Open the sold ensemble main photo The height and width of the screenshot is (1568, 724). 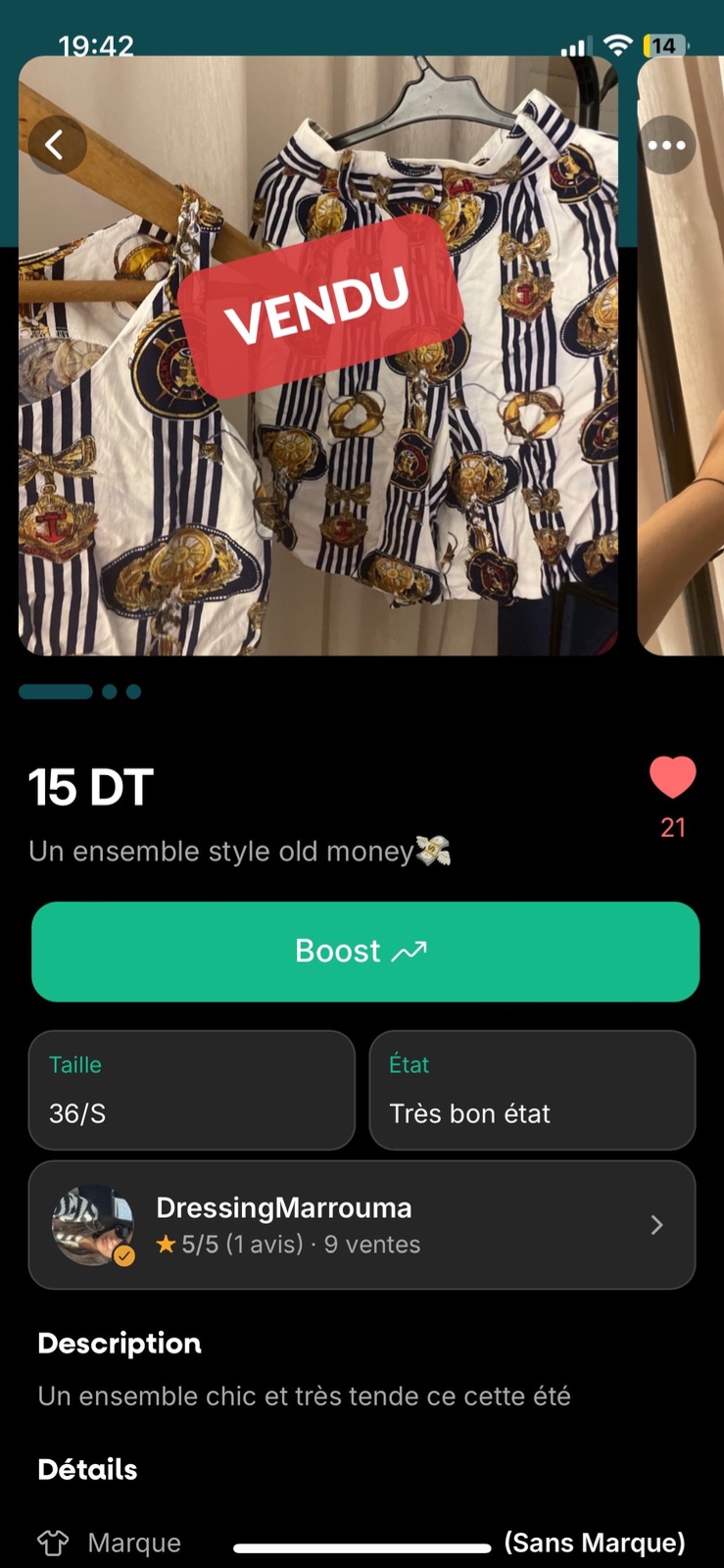[318, 356]
